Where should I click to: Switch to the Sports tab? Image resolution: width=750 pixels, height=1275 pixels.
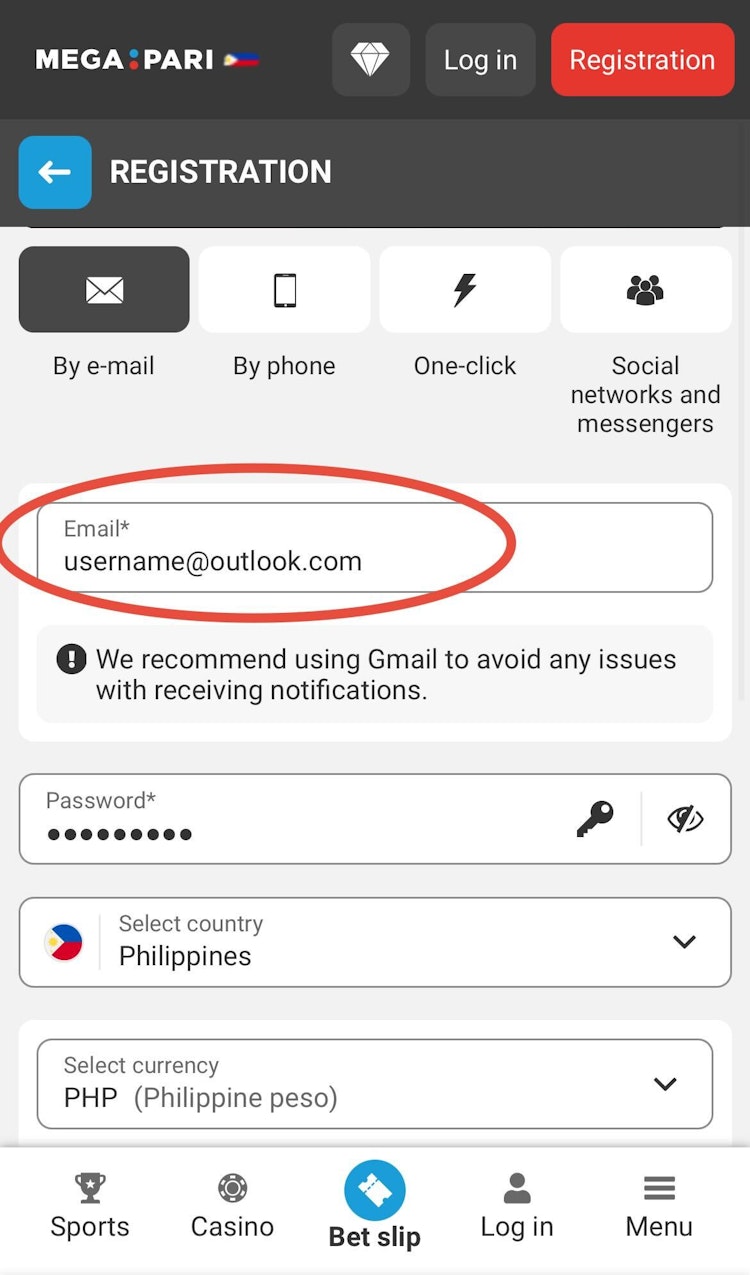click(90, 1207)
